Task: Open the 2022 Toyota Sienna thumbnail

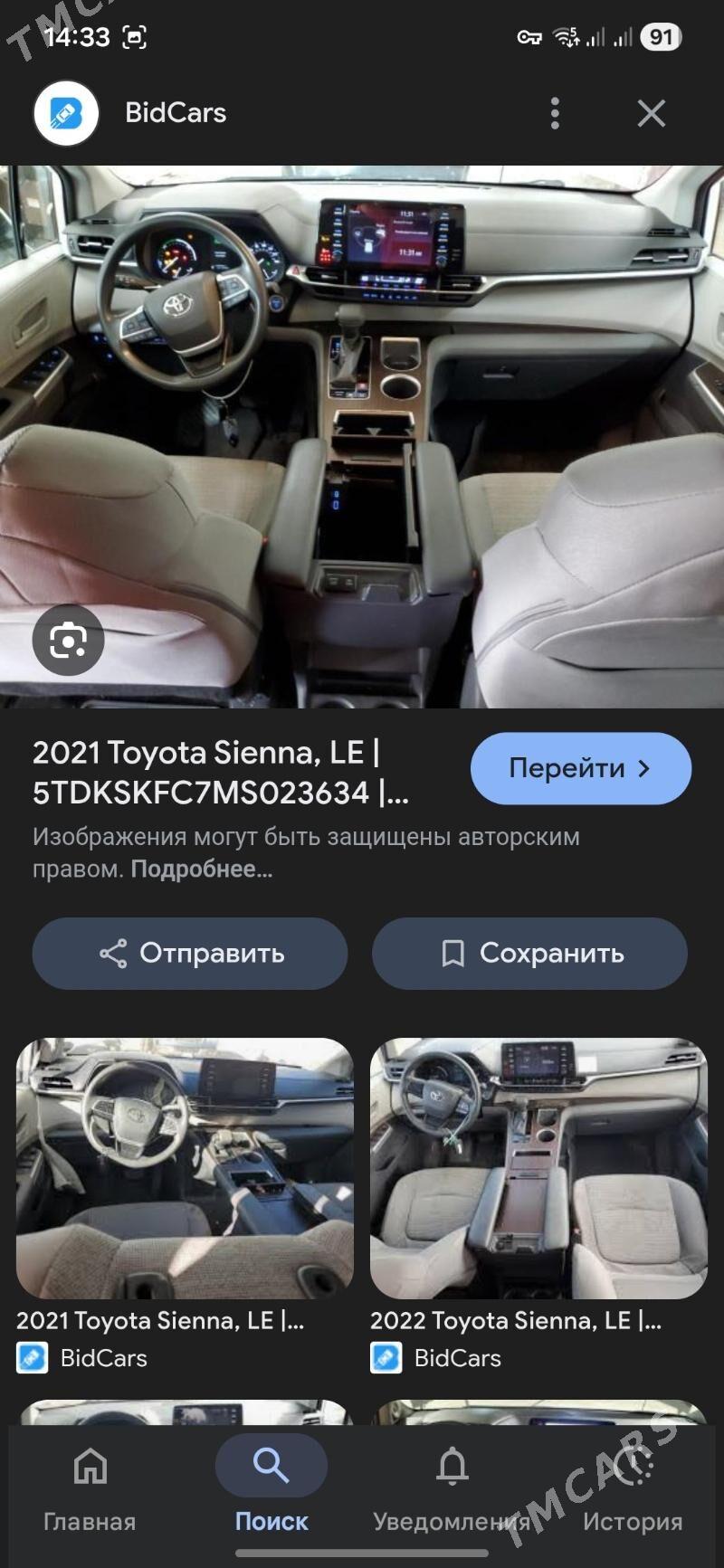Action: (535, 1167)
